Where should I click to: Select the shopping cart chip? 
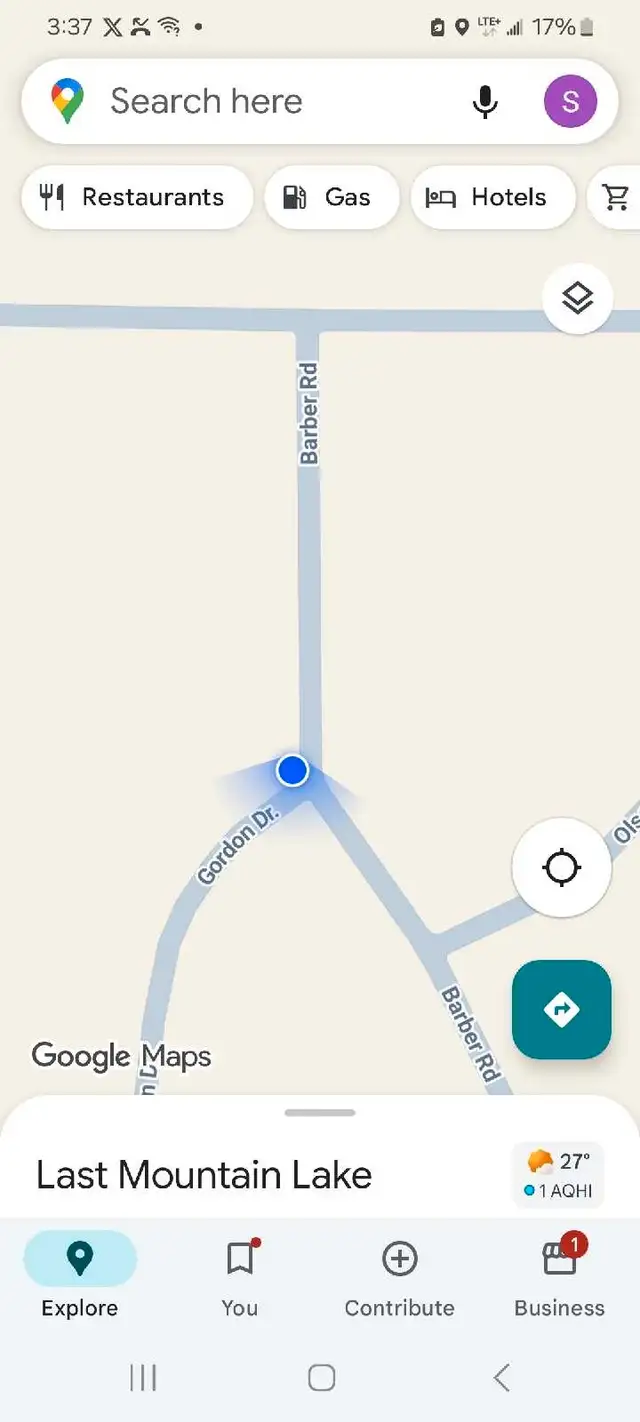point(615,197)
